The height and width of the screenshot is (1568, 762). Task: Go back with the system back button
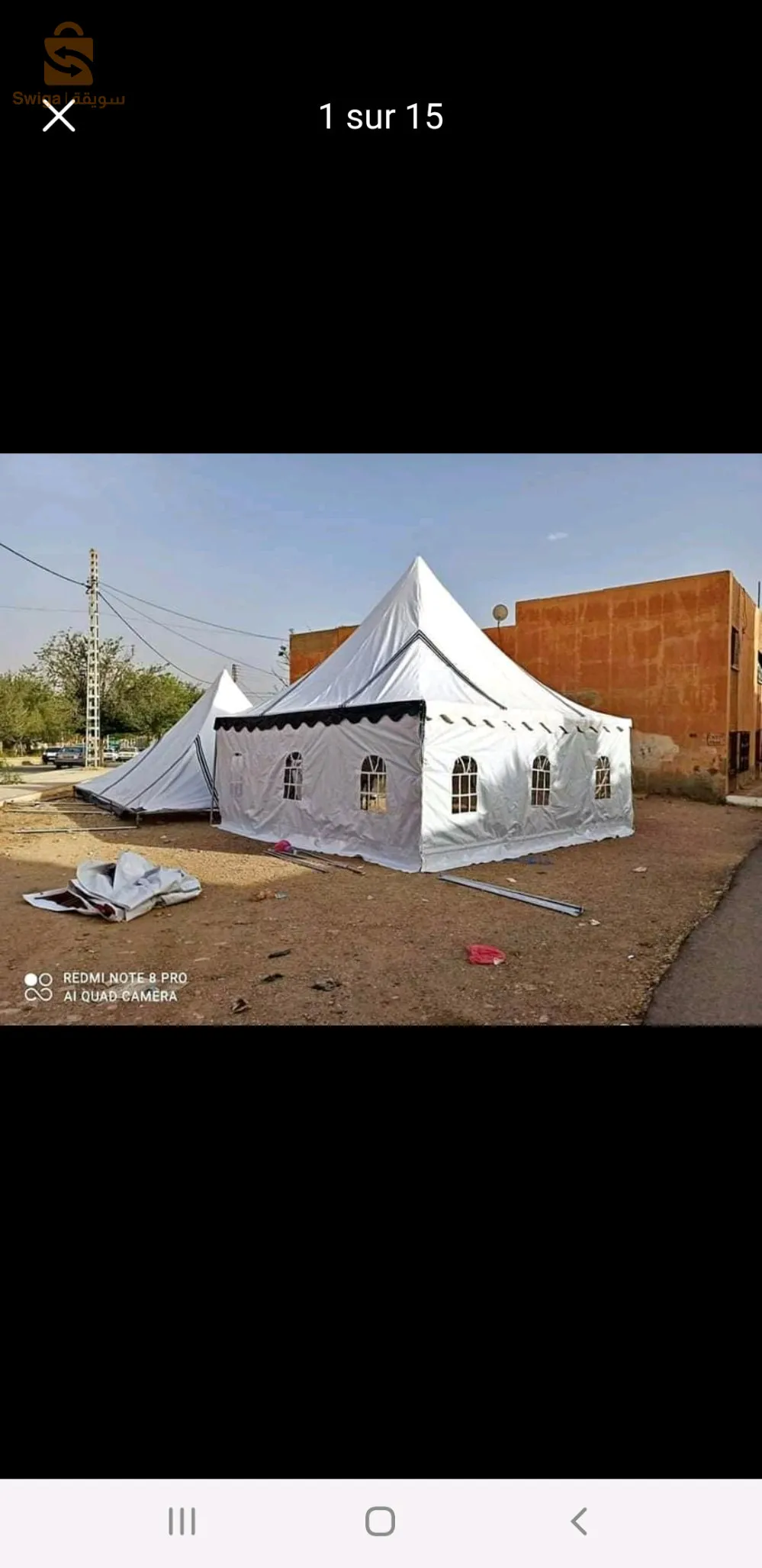click(579, 1521)
